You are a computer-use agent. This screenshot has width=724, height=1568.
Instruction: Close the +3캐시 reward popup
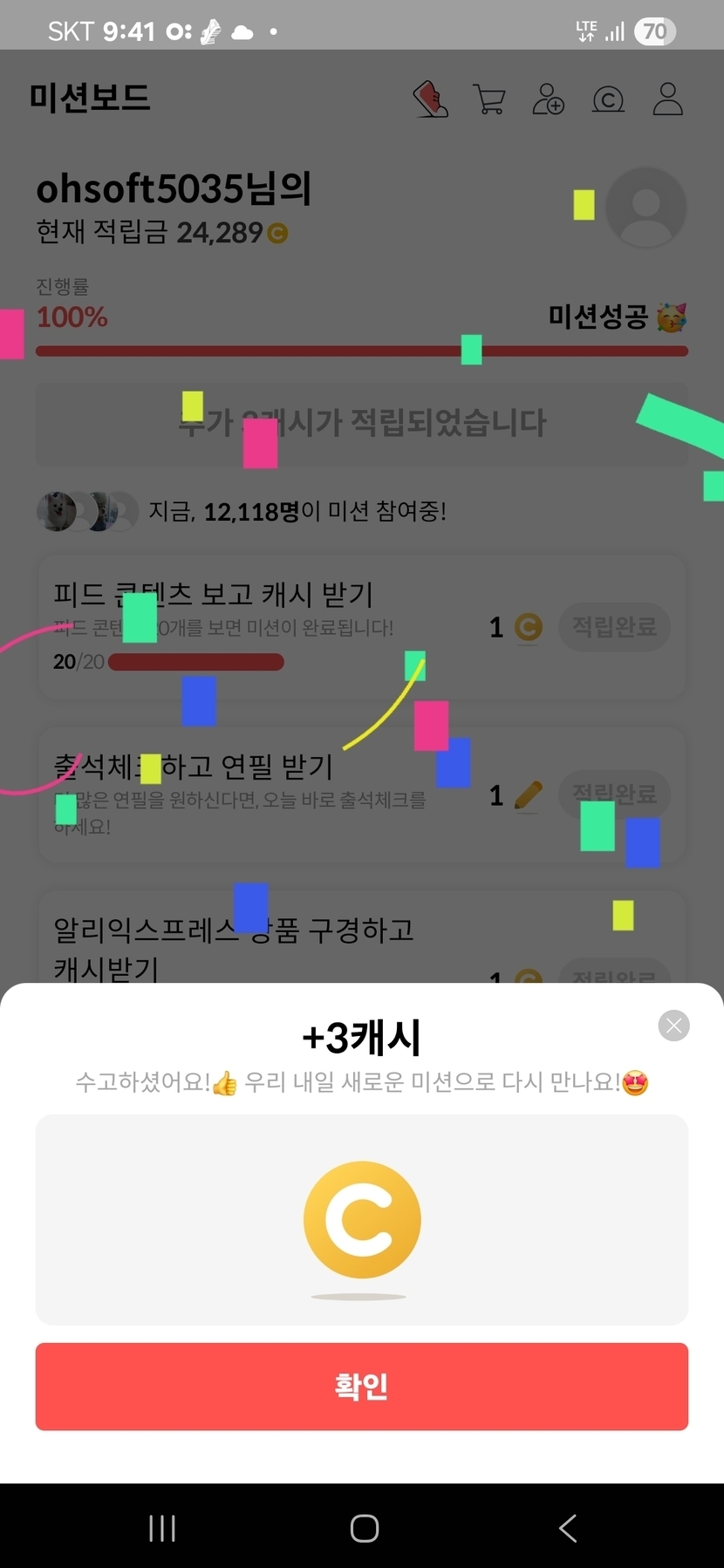673,1026
